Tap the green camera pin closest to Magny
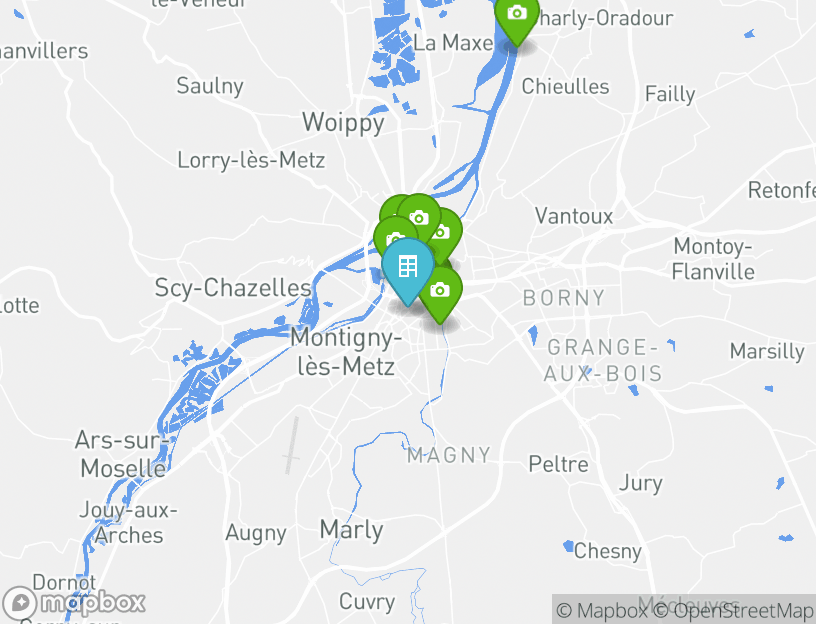 coord(440,291)
